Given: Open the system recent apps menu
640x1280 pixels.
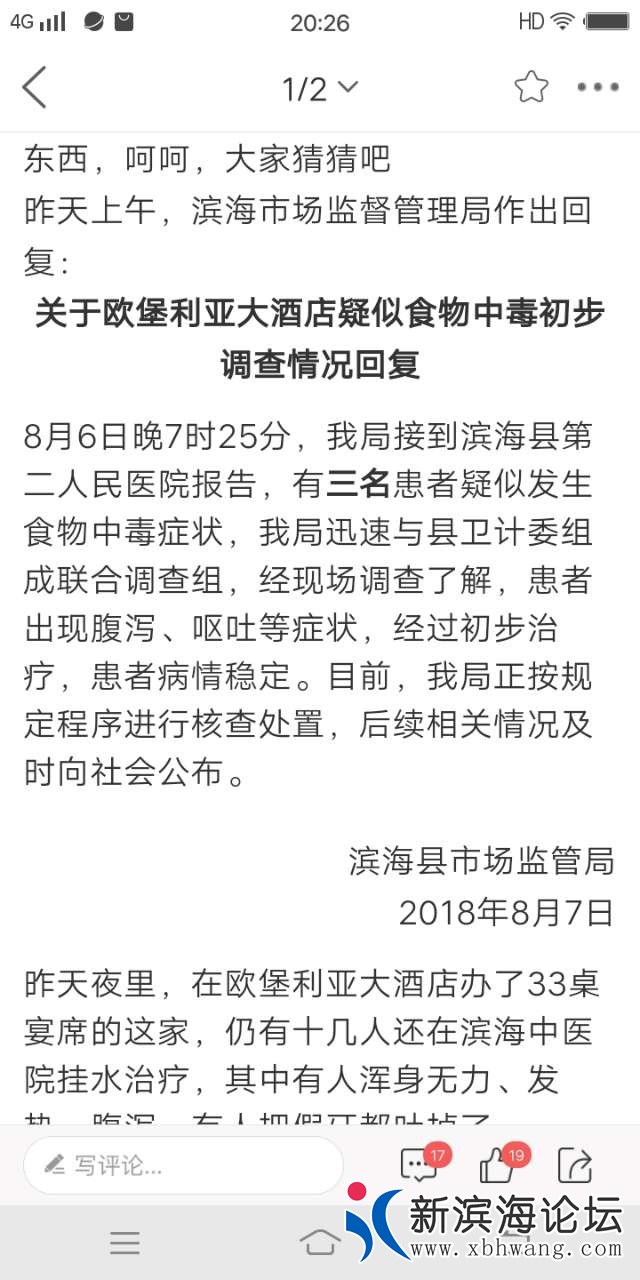Looking at the screenshot, I should pos(125,1243).
